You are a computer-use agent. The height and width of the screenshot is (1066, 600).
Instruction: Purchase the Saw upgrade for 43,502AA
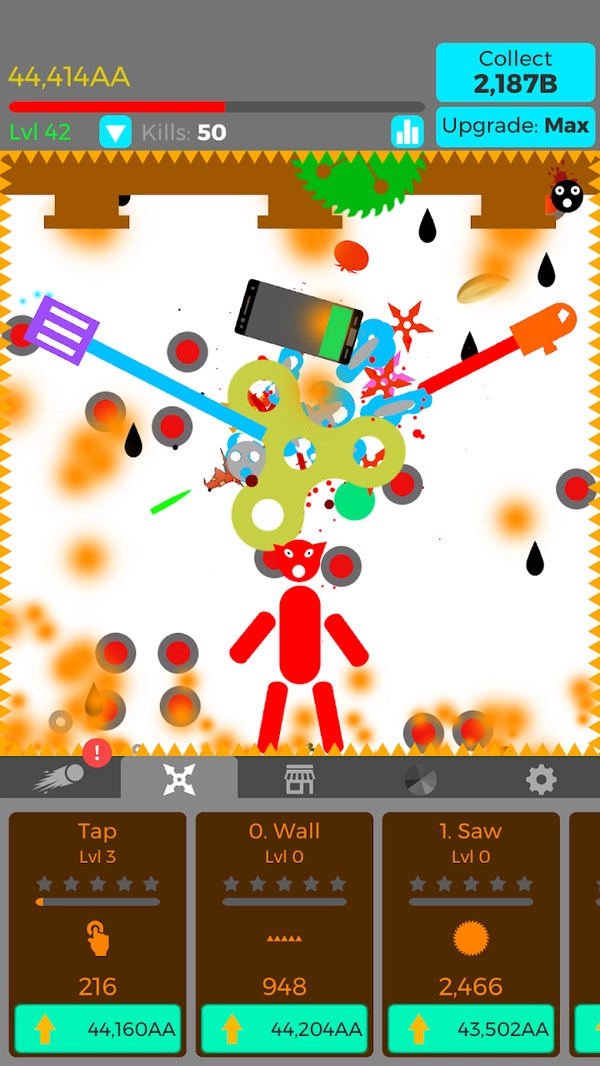point(471,1029)
